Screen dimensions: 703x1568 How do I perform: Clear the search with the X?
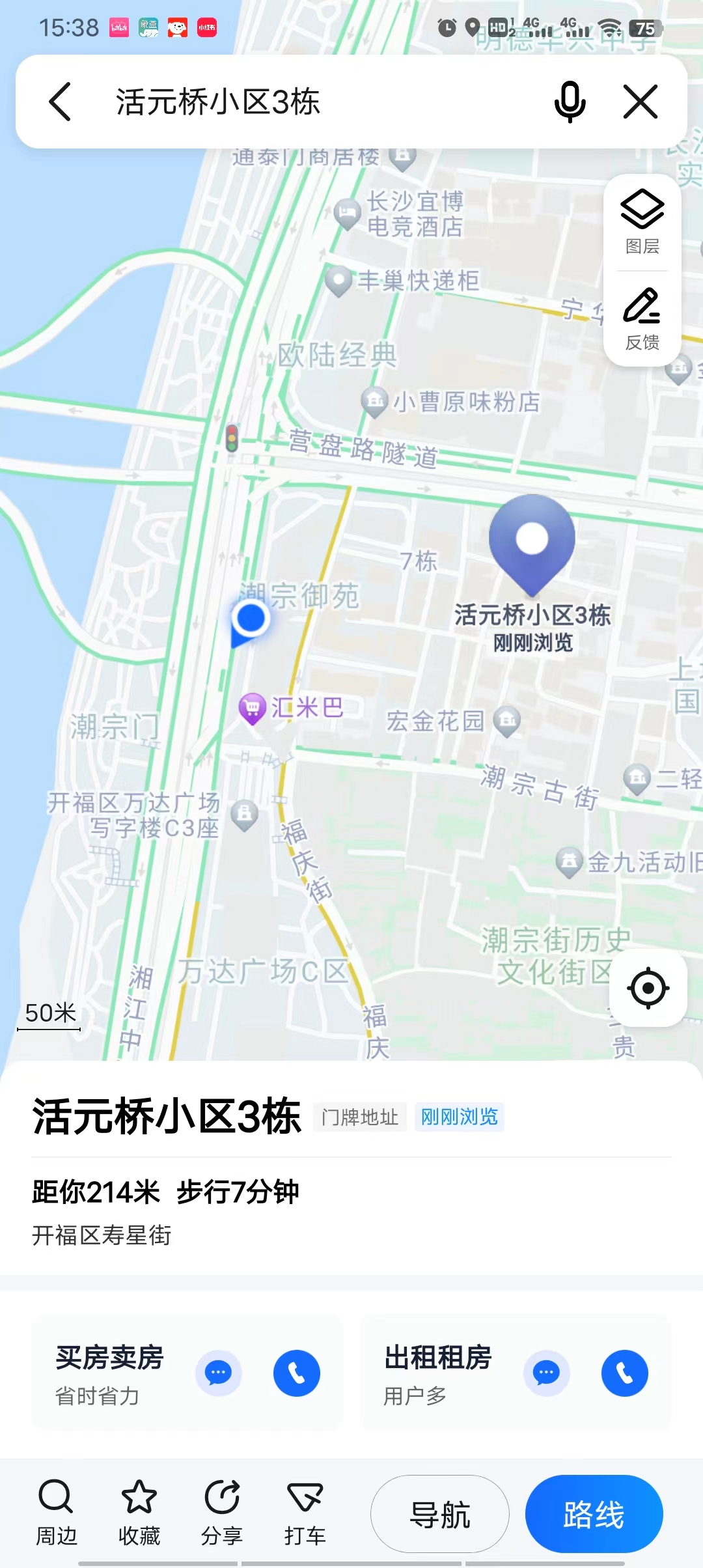pyautogui.click(x=641, y=102)
